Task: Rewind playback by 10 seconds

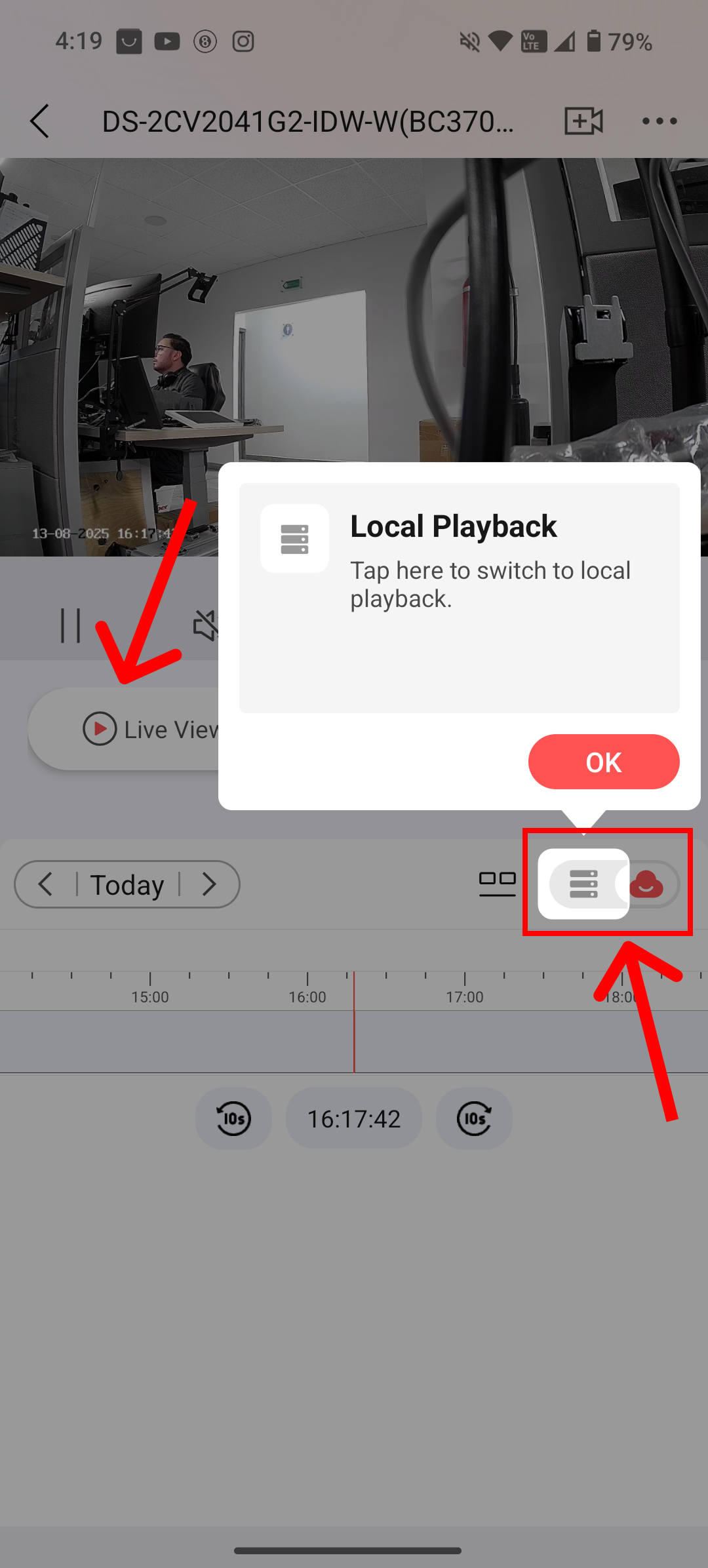Action: point(233,1118)
